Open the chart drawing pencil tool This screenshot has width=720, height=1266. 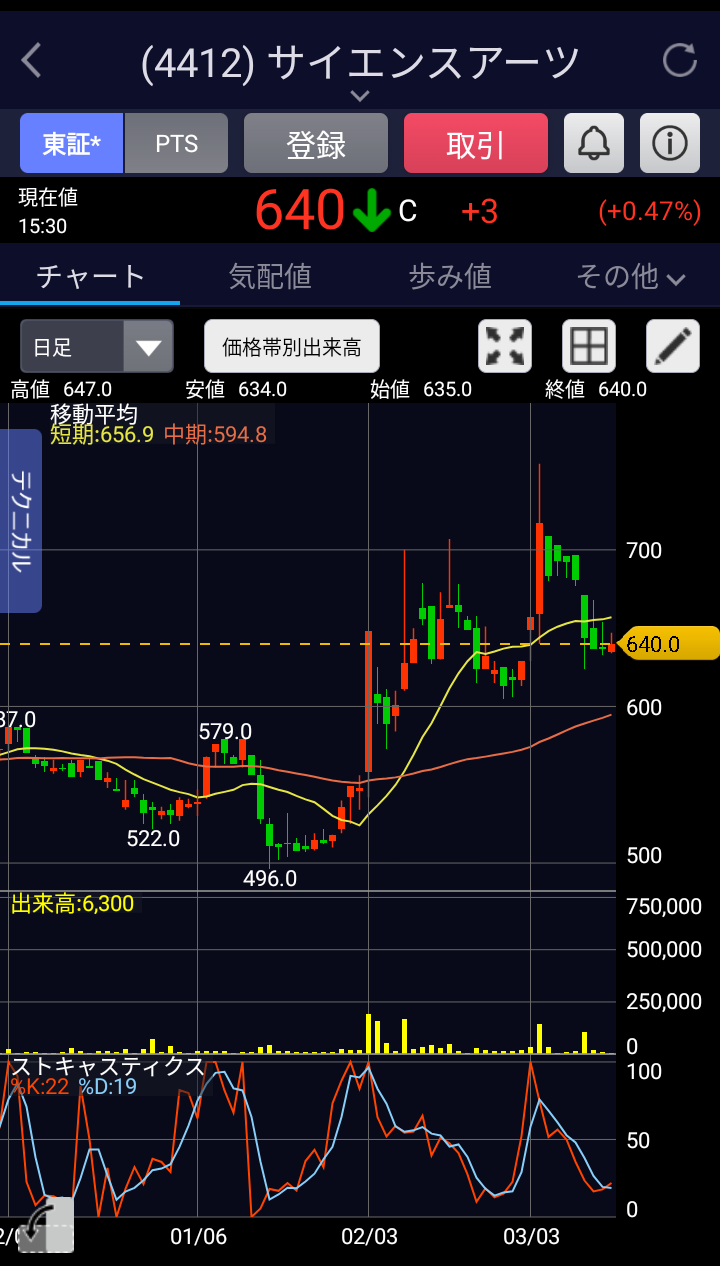(x=673, y=347)
